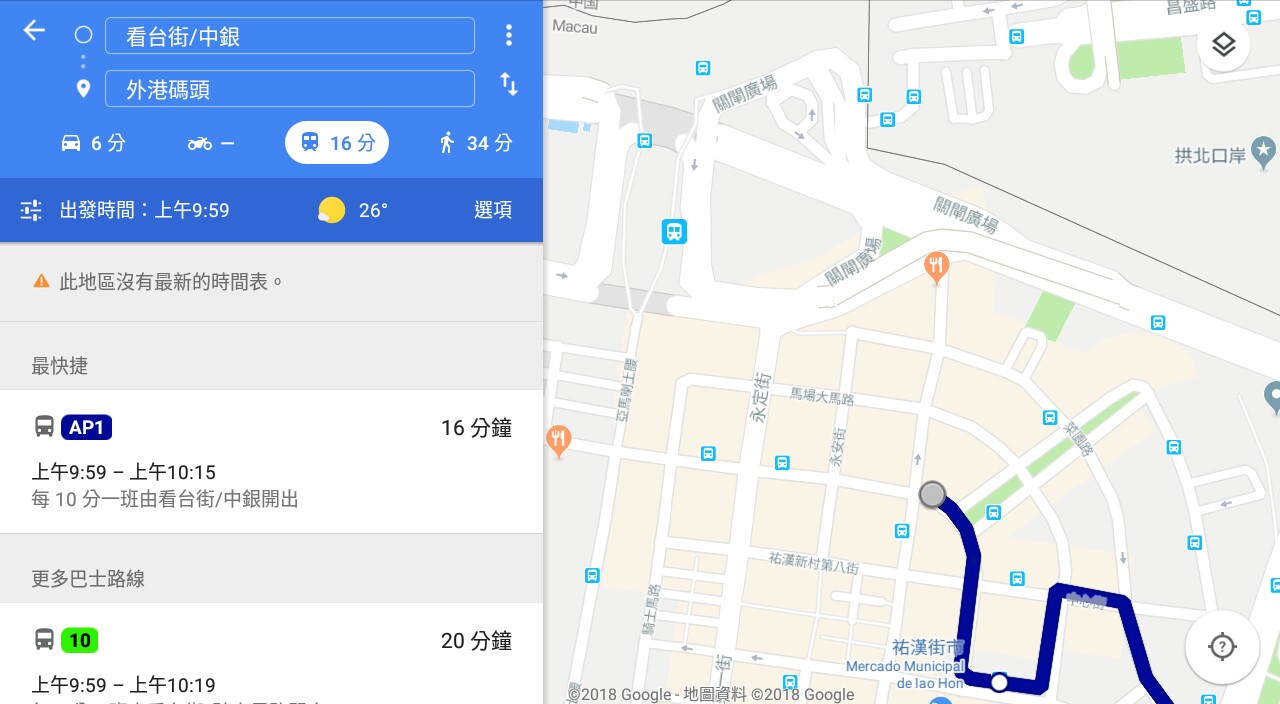The height and width of the screenshot is (704, 1280).
Task: Open route options 選項
Action: 492,210
